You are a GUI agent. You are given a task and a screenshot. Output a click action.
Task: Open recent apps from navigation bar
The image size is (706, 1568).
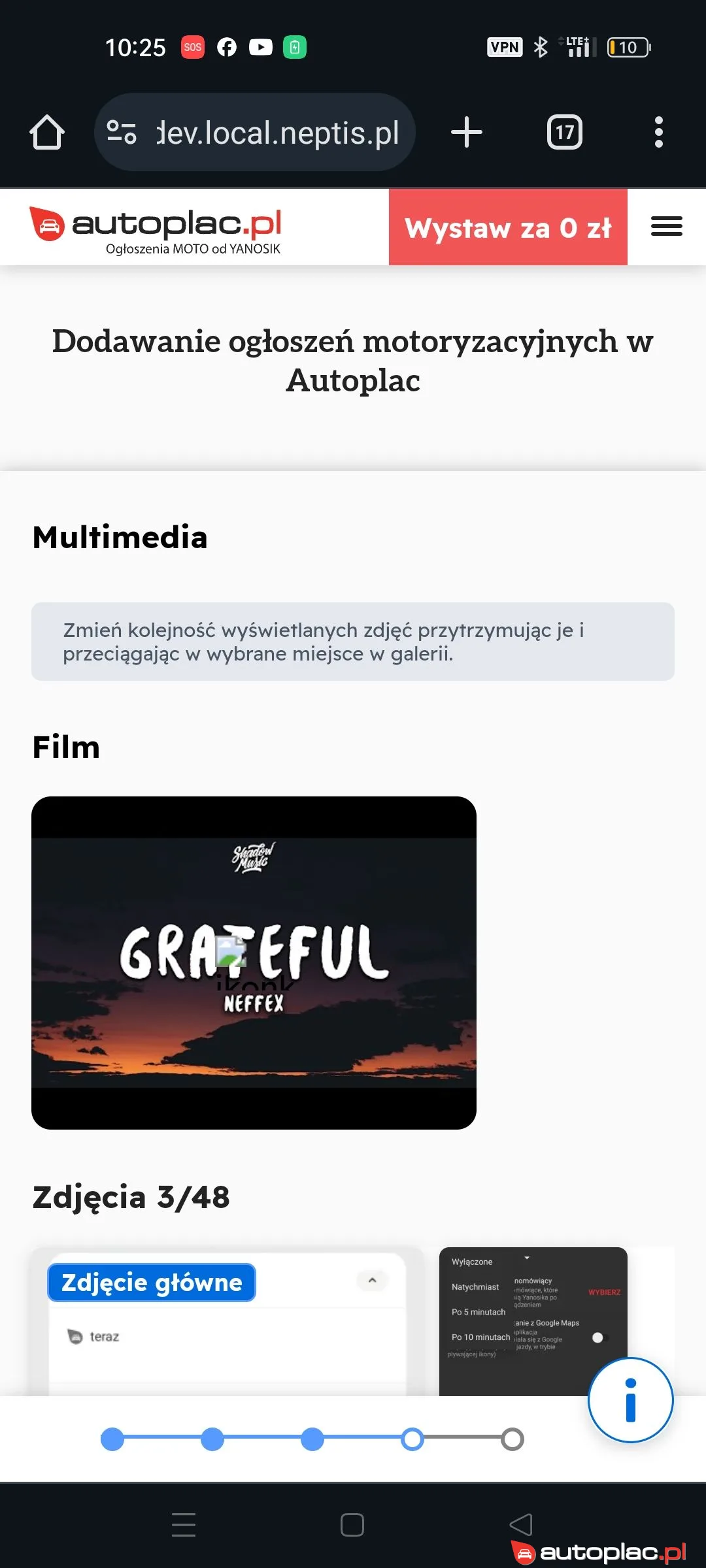[x=184, y=1525]
